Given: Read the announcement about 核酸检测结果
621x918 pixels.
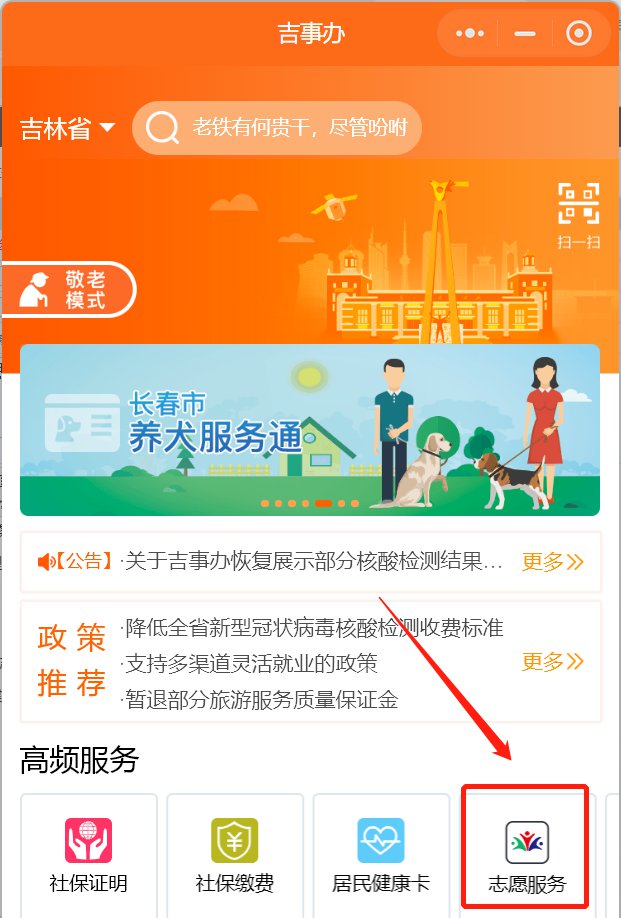Looking at the screenshot, I should coord(312,562).
